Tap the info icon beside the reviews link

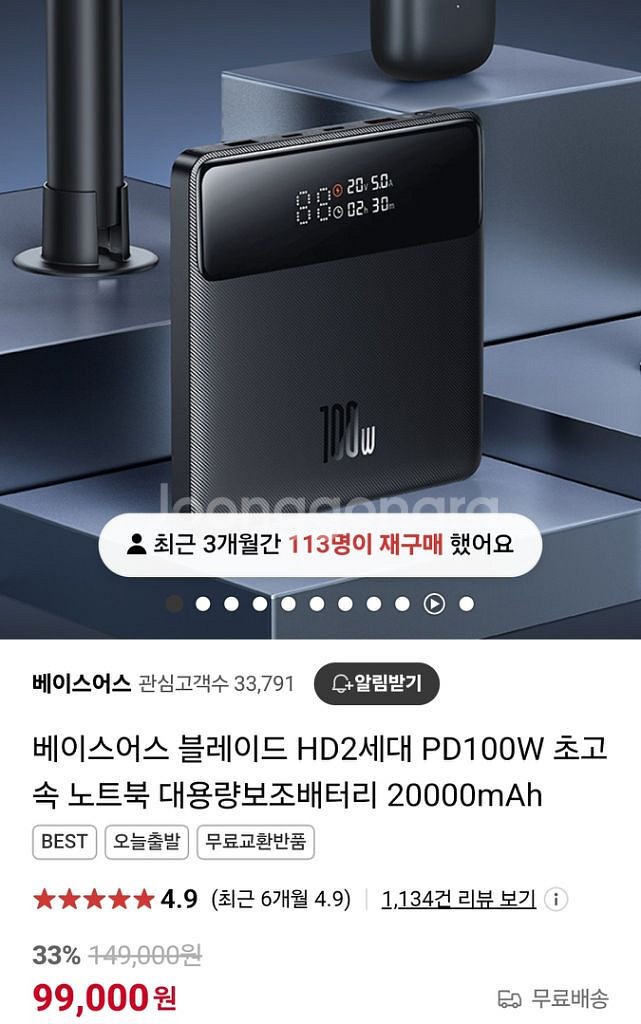pyautogui.click(x=556, y=898)
